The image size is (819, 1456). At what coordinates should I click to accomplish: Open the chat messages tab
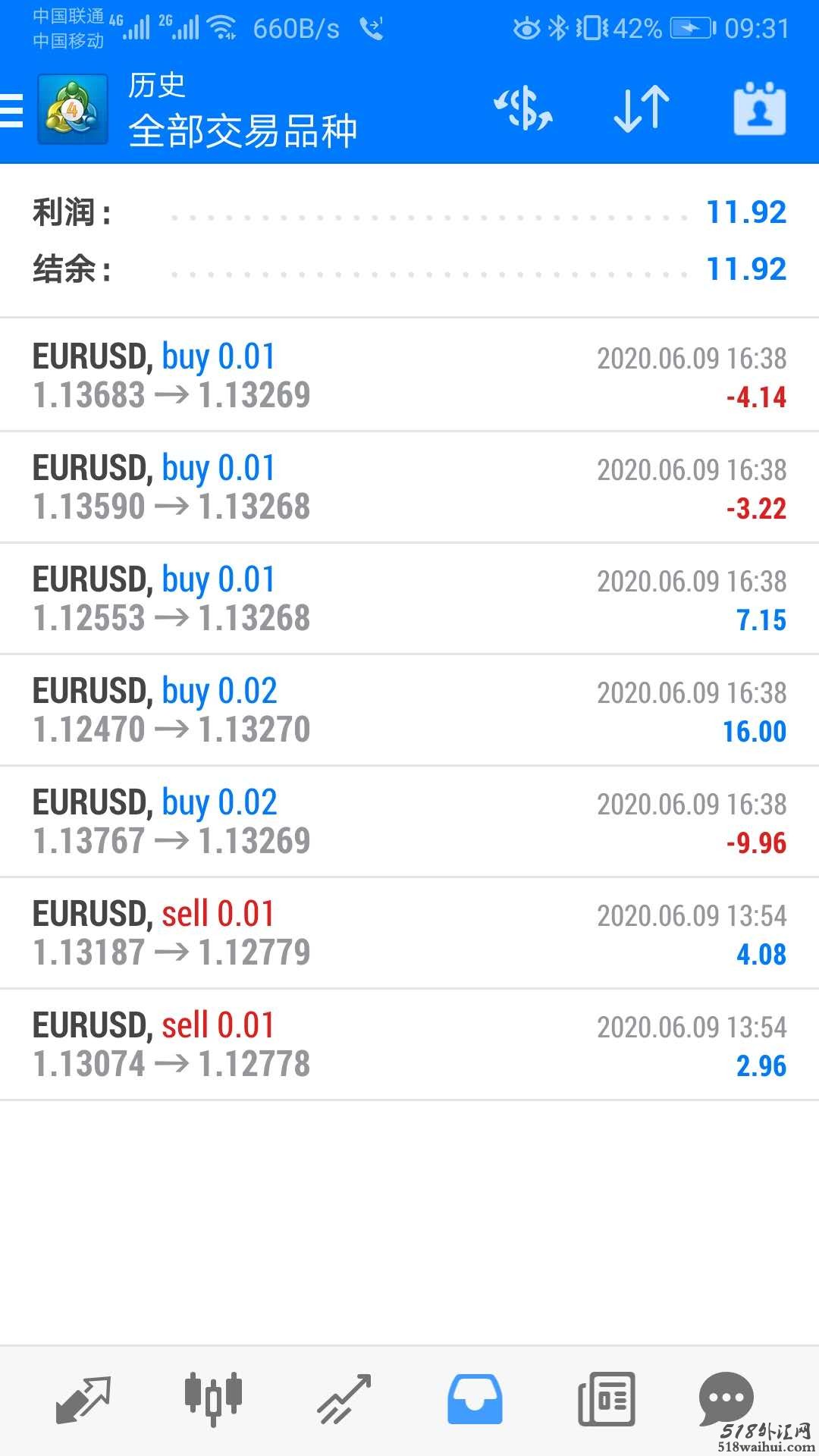point(726,1399)
